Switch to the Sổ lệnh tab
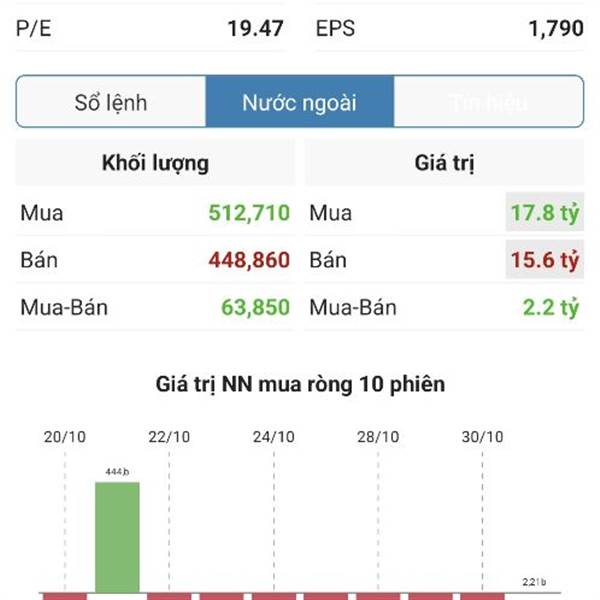This screenshot has width=600, height=600. tap(111, 102)
